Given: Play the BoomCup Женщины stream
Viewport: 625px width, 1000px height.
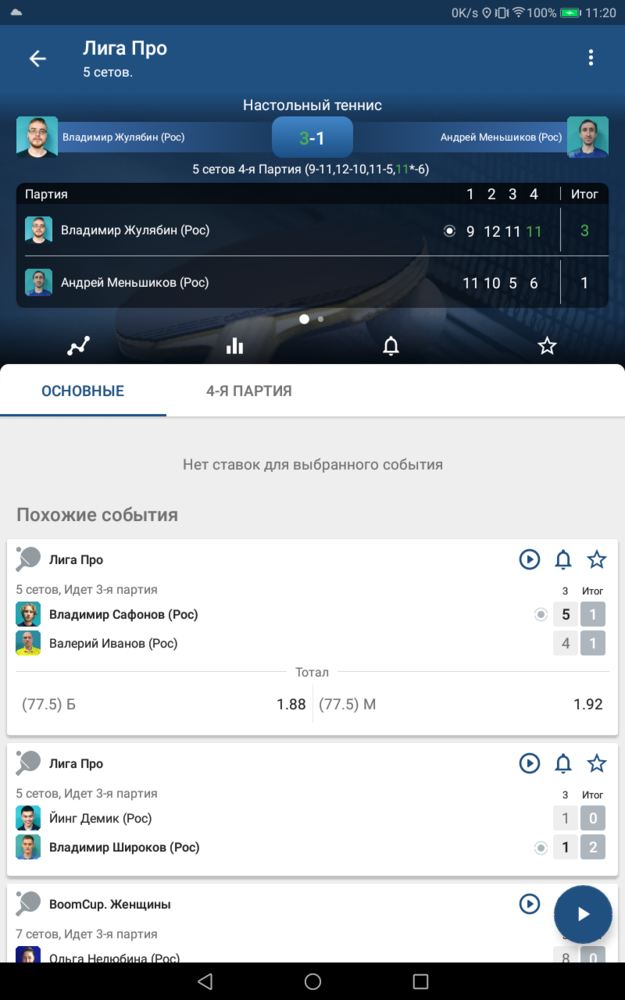Looking at the screenshot, I should [x=529, y=904].
